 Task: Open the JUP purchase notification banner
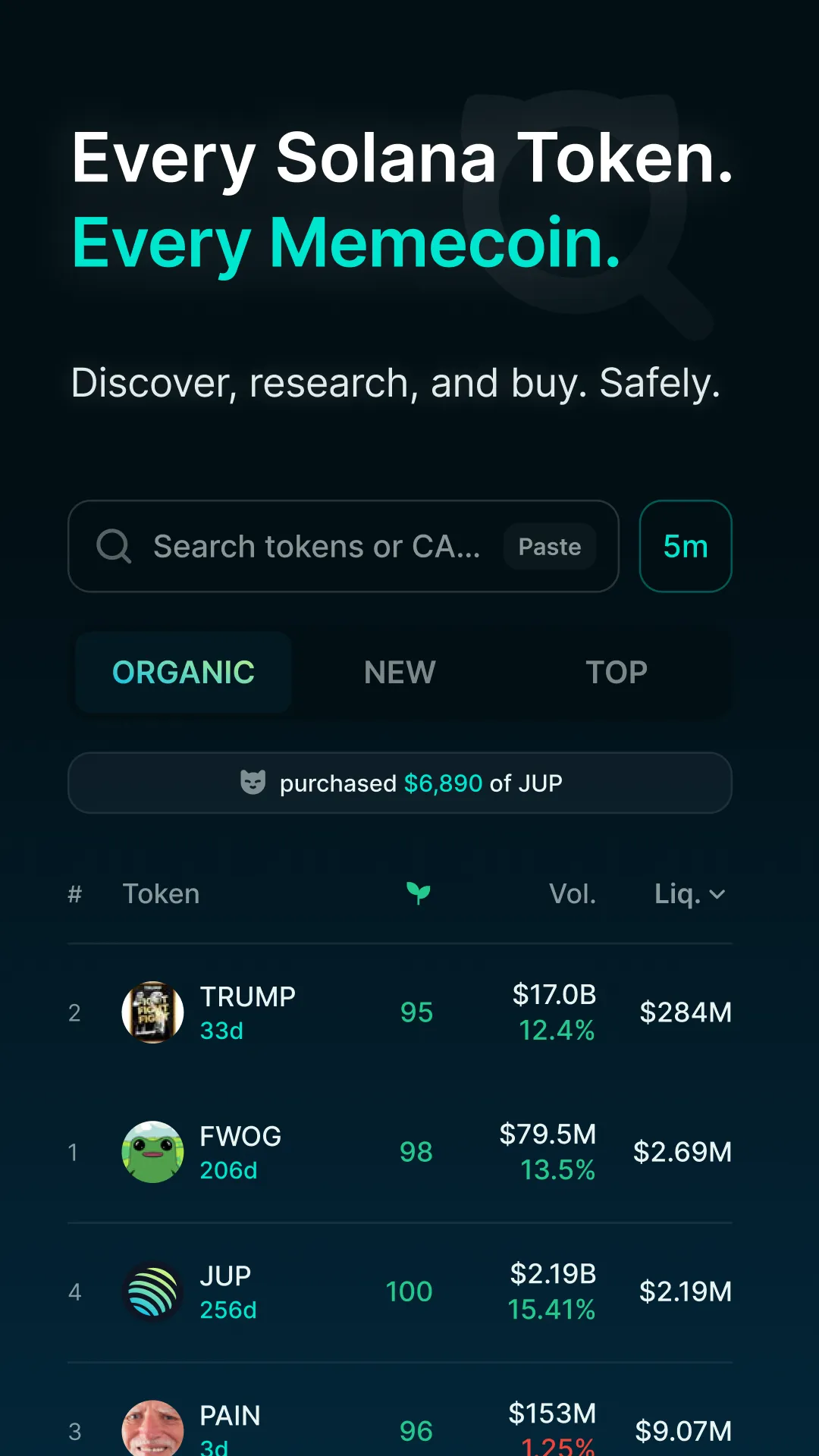[x=400, y=783]
